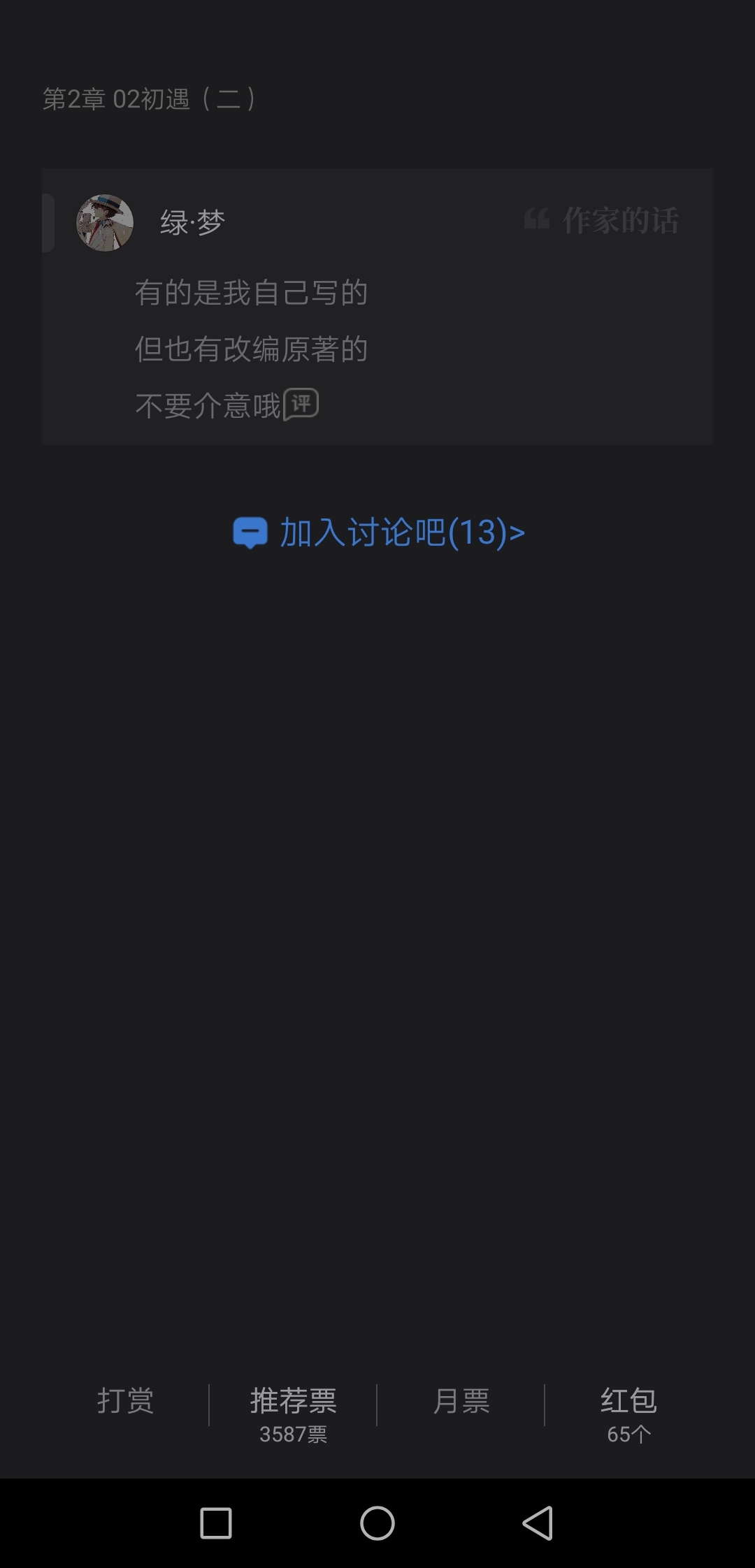Tap 打赏 to tip the author

coord(125,1401)
